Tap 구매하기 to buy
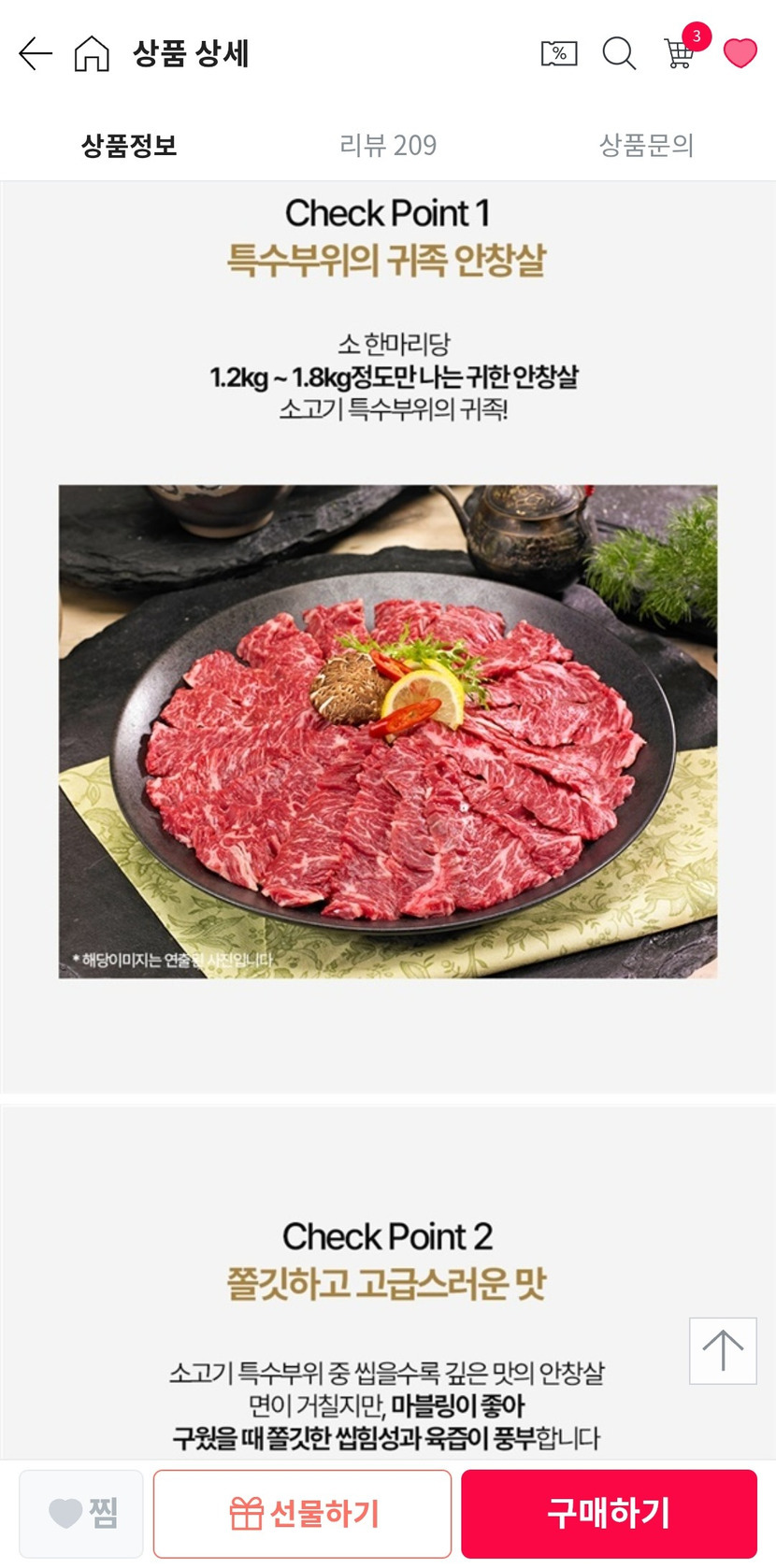The width and height of the screenshot is (776, 1568). tap(609, 1513)
